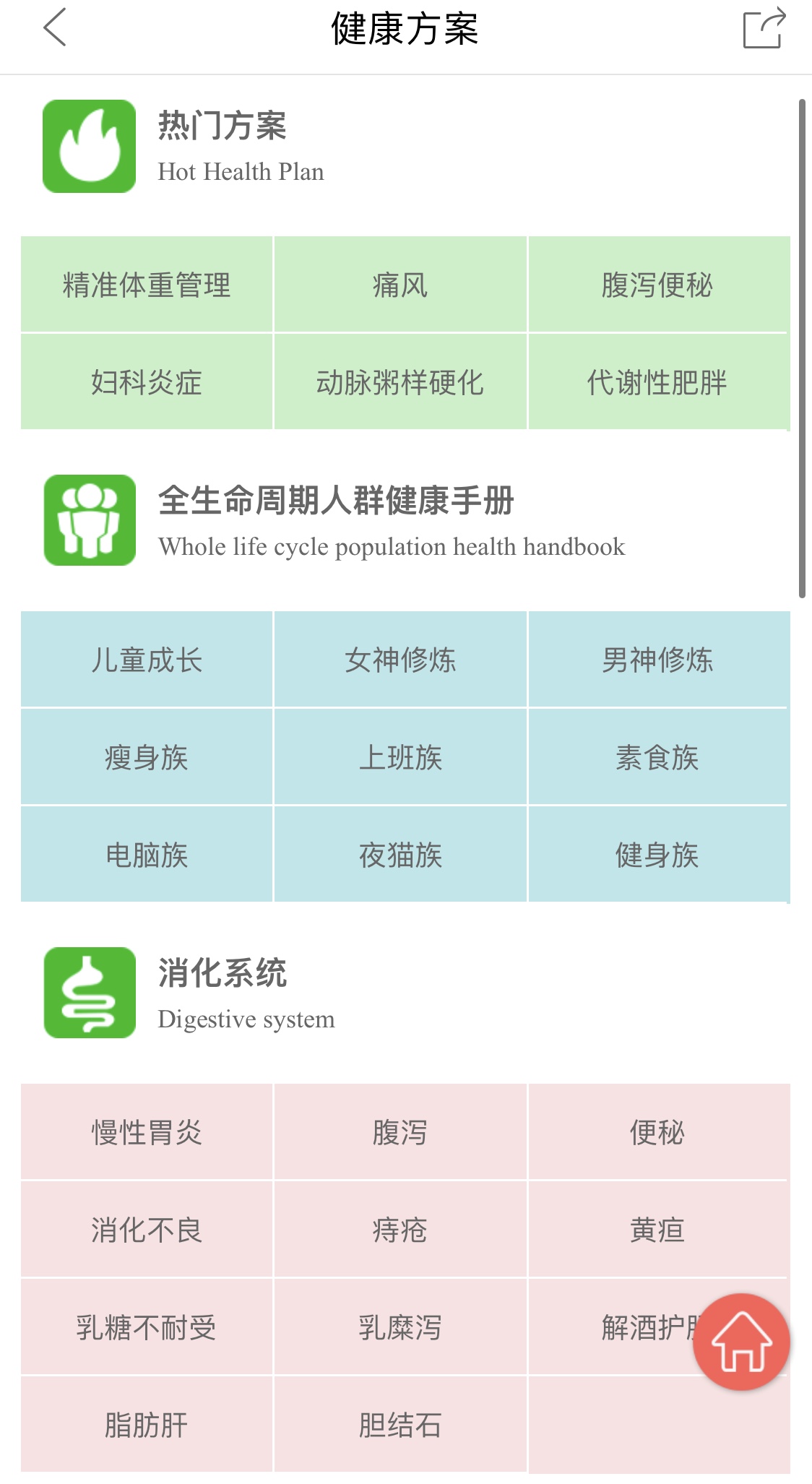Go back using the top-left arrow
Image resolution: width=812 pixels, height=1484 pixels.
(x=55, y=28)
